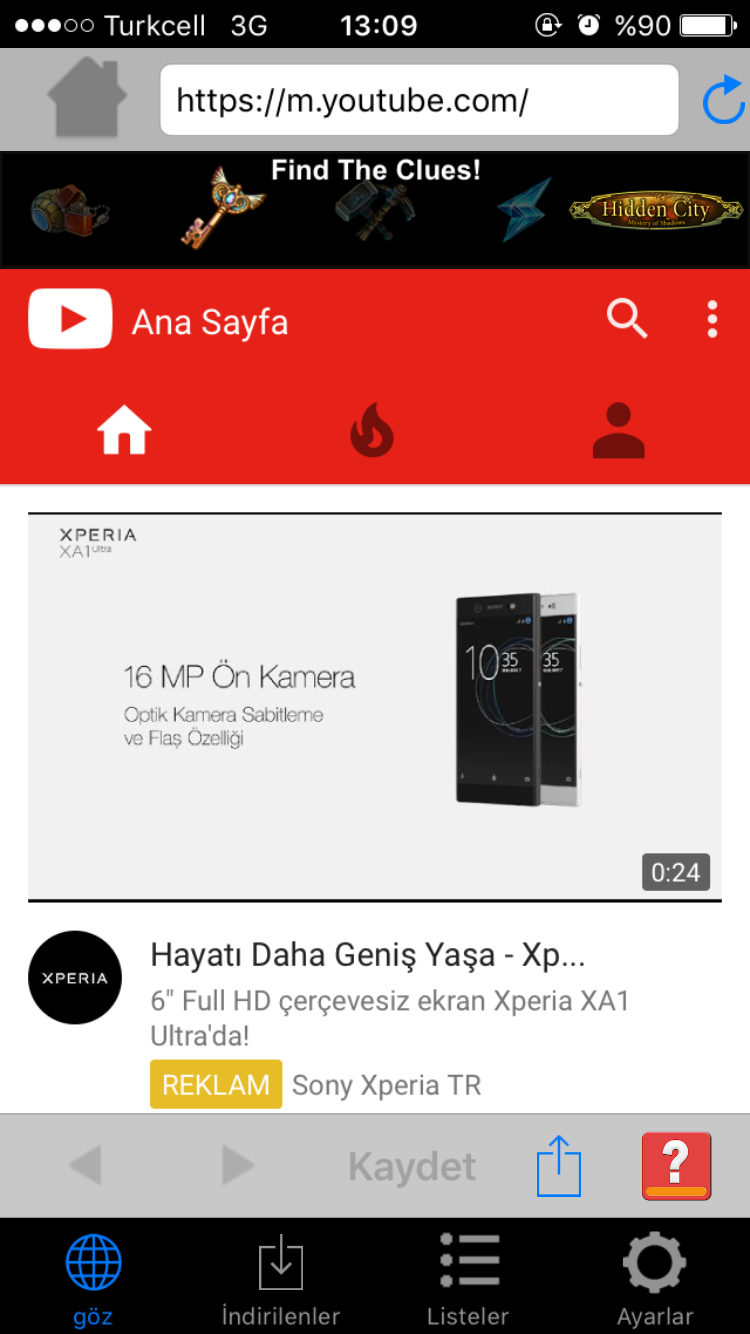
Task: Open Hayatı Daha Geniş Yaşa video title
Action: pos(367,955)
